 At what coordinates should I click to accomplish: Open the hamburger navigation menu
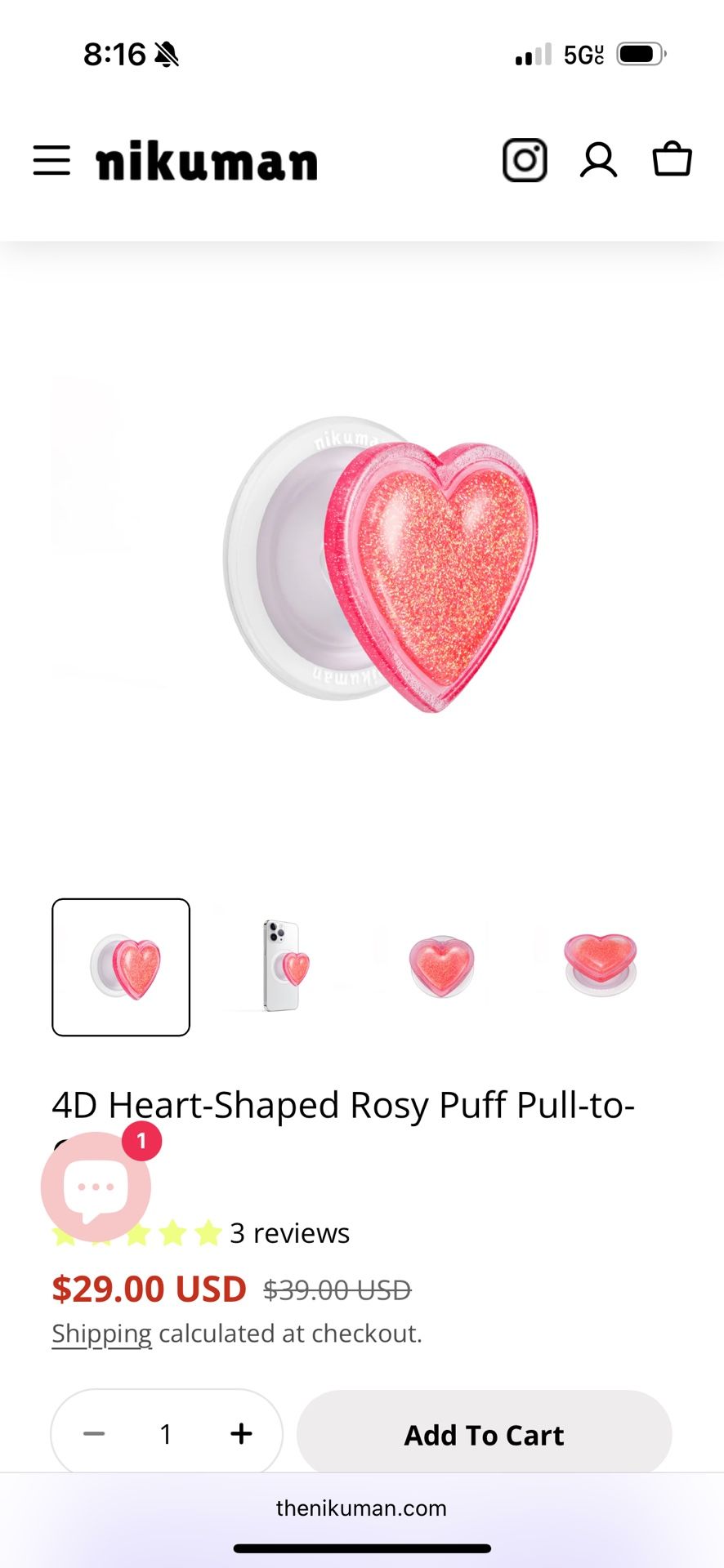click(51, 160)
